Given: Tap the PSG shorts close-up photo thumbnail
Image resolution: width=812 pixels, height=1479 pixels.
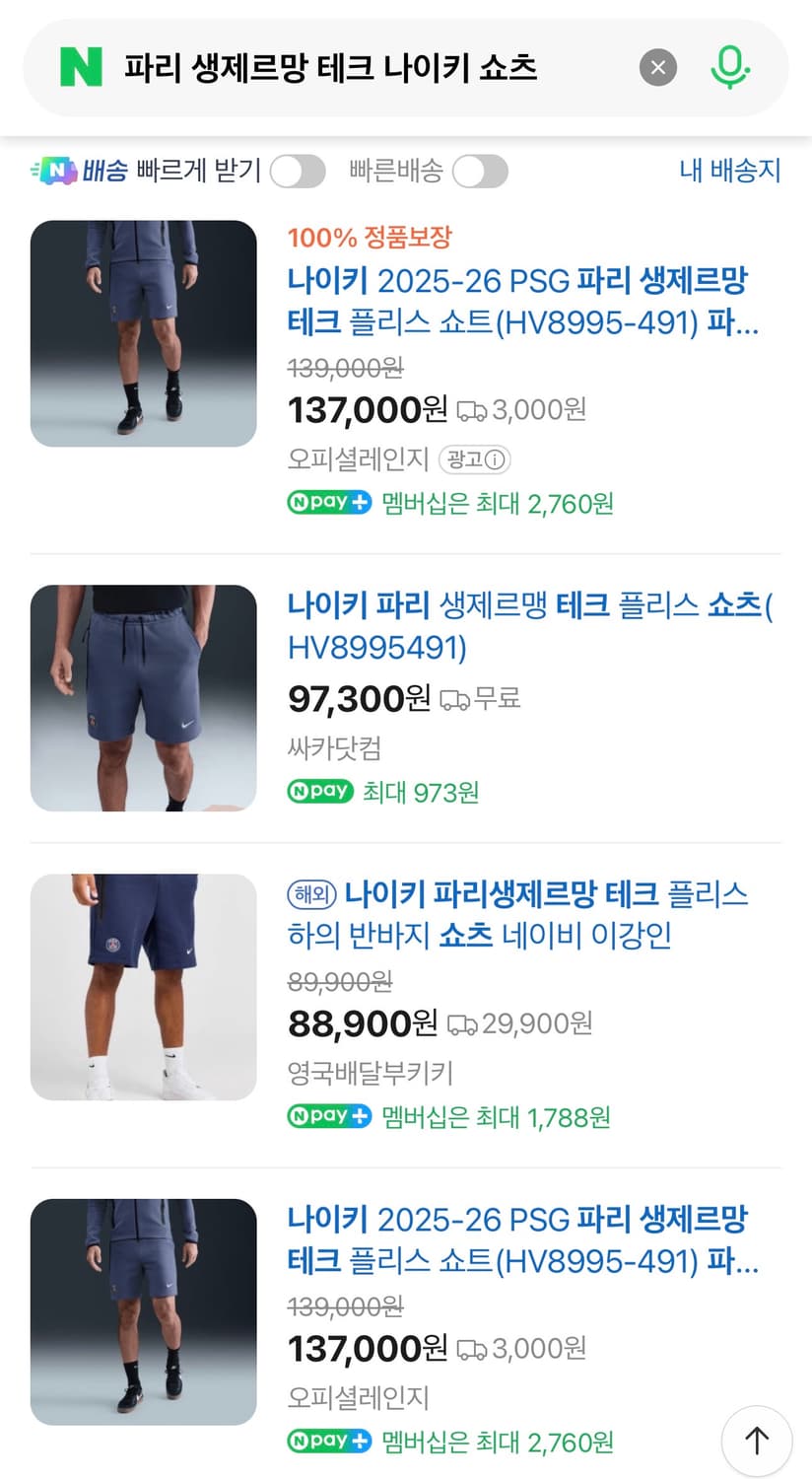Looking at the screenshot, I should point(142,697).
